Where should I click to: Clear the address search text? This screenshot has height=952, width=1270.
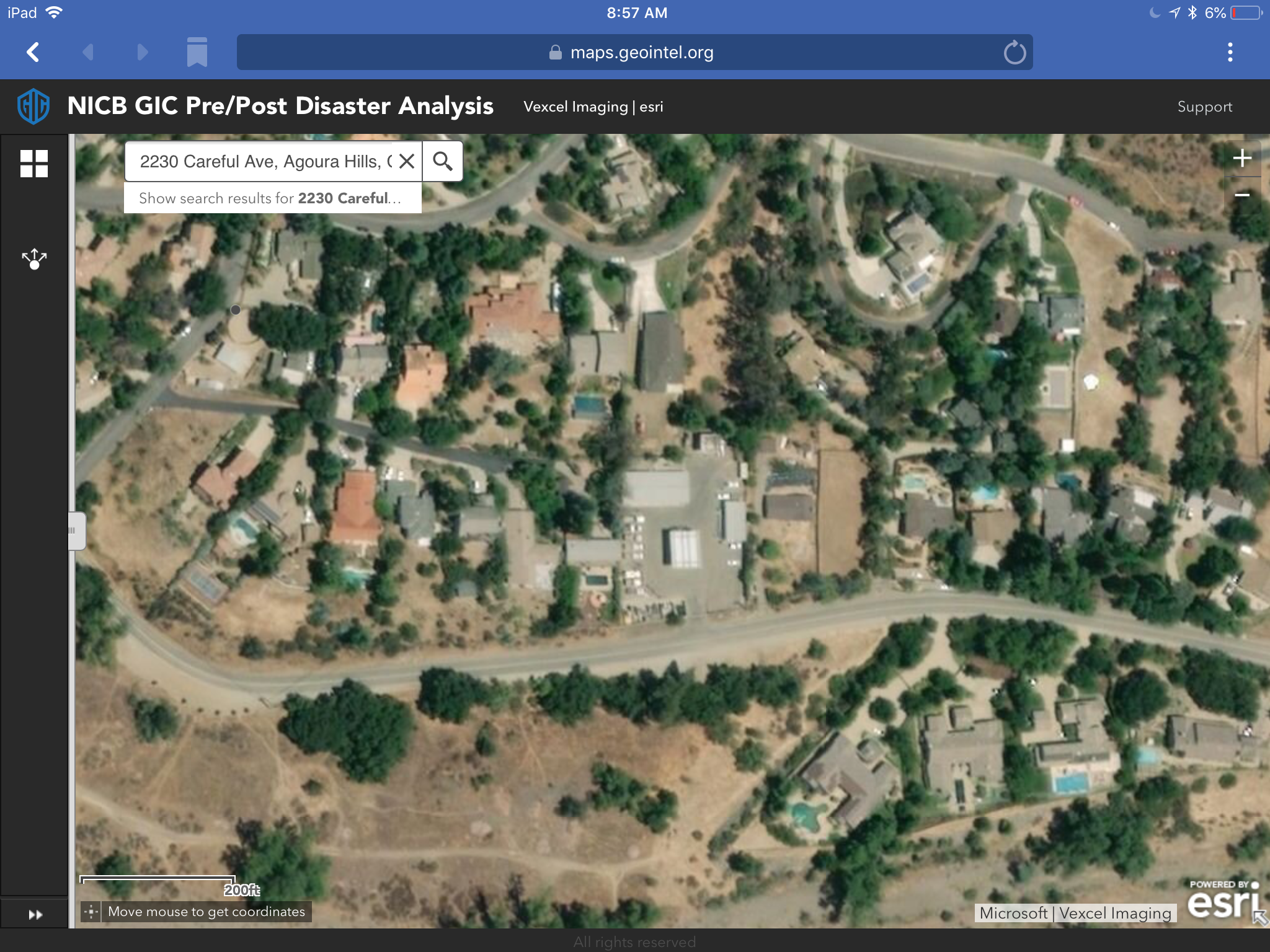pos(407,162)
